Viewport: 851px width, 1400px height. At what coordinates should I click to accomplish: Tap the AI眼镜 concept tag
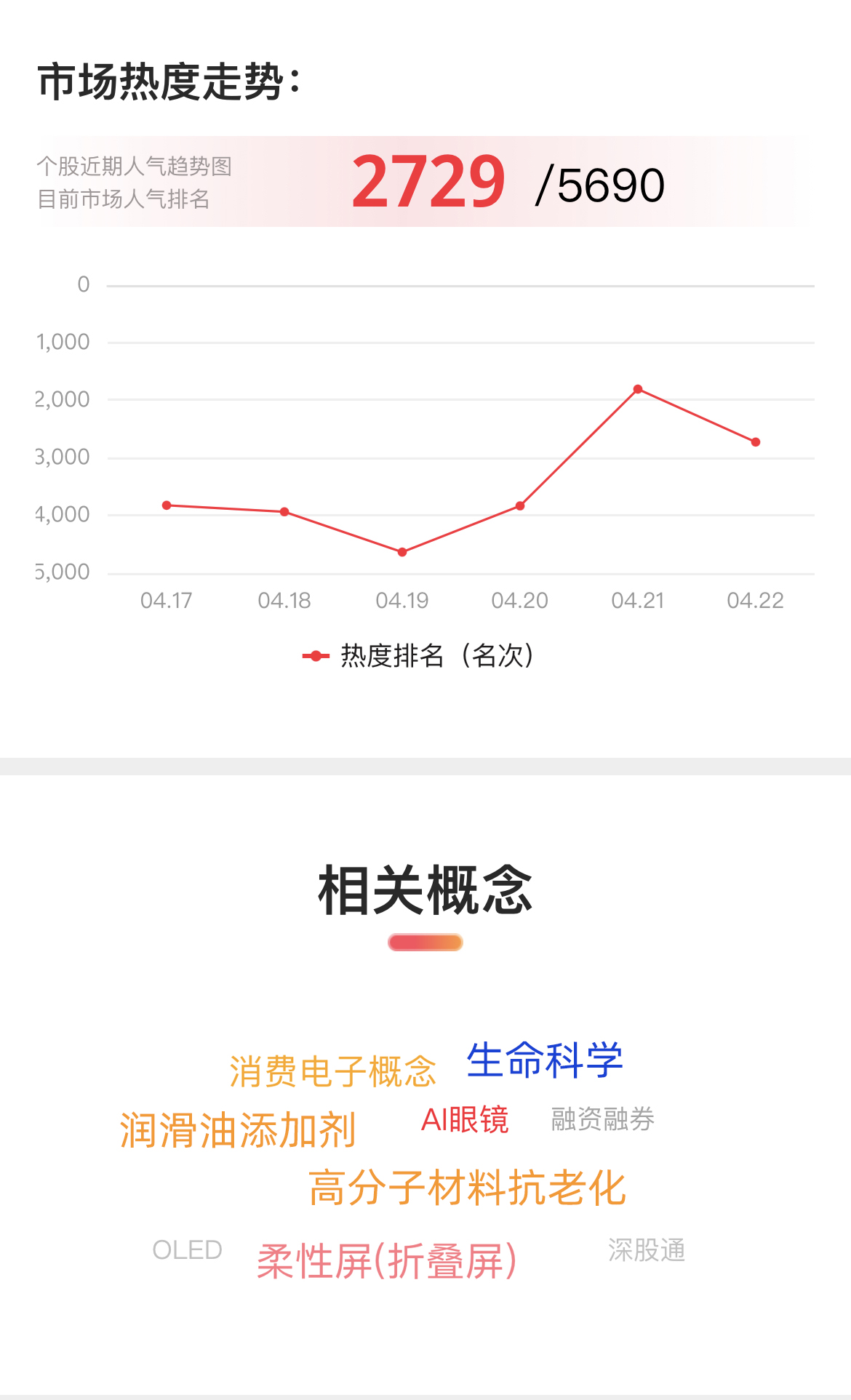[x=465, y=1119]
